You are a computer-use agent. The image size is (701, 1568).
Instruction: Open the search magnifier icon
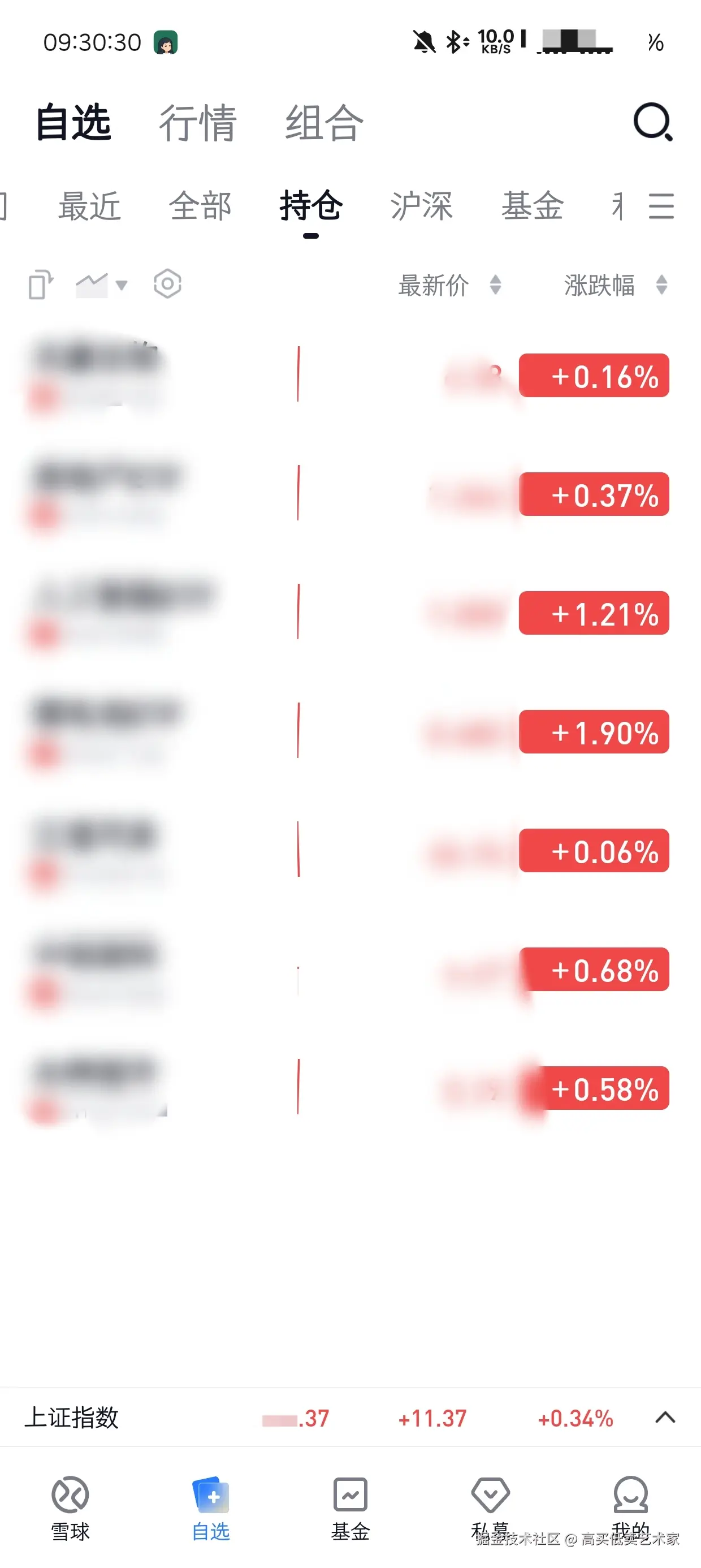(x=652, y=122)
